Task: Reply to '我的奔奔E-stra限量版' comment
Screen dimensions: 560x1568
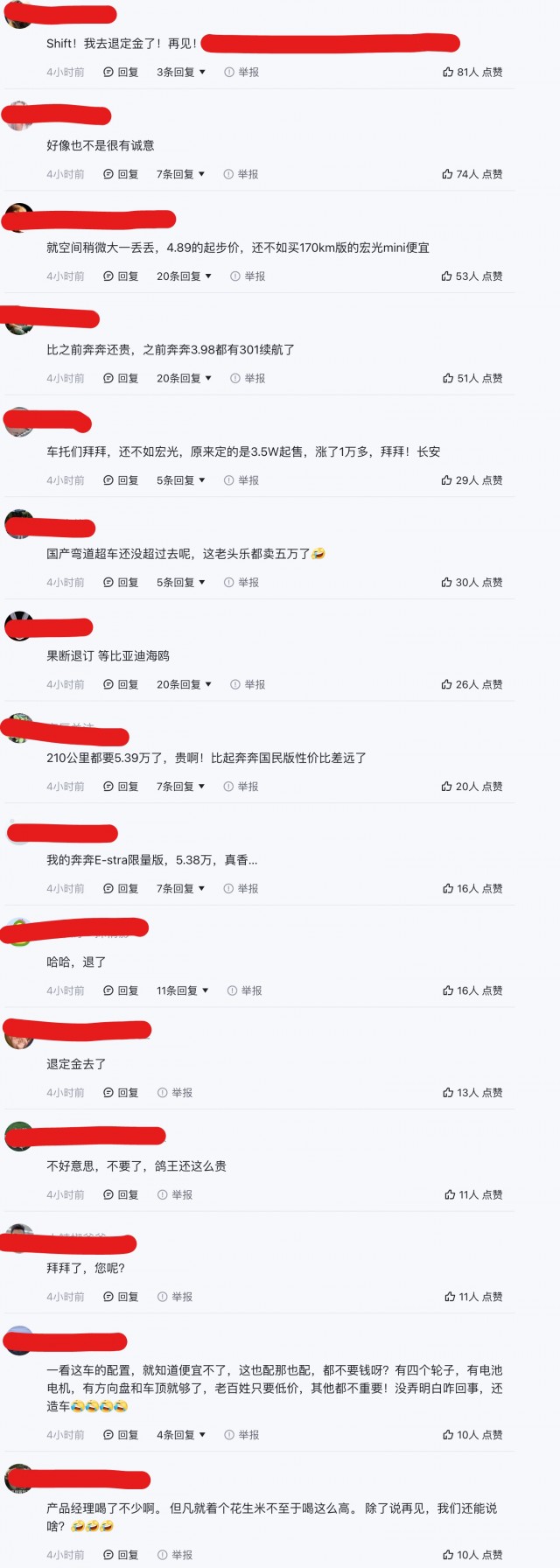Action: click(x=121, y=889)
